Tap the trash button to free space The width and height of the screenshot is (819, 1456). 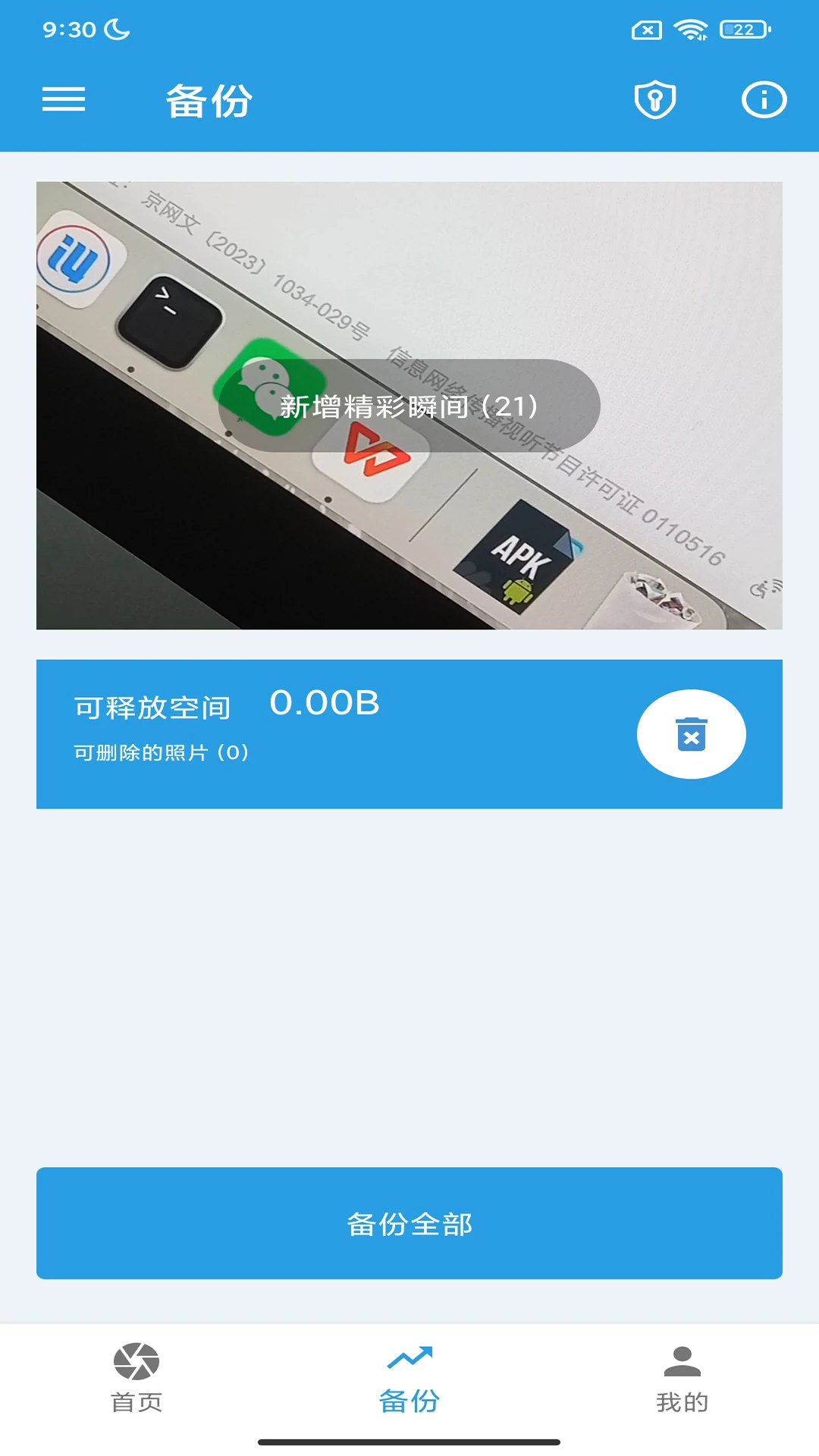[691, 734]
